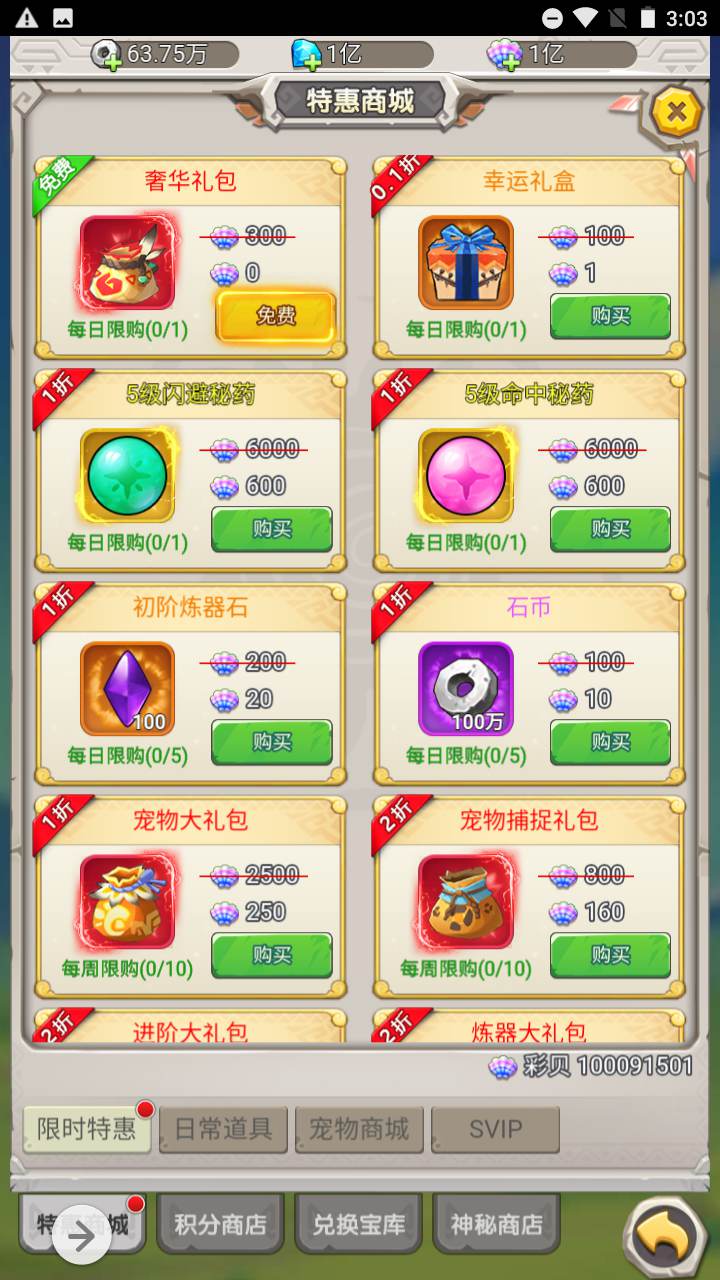Open the 兑换宝库 section
The height and width of the screenshot is (1280, 720).
(358, 1224)
